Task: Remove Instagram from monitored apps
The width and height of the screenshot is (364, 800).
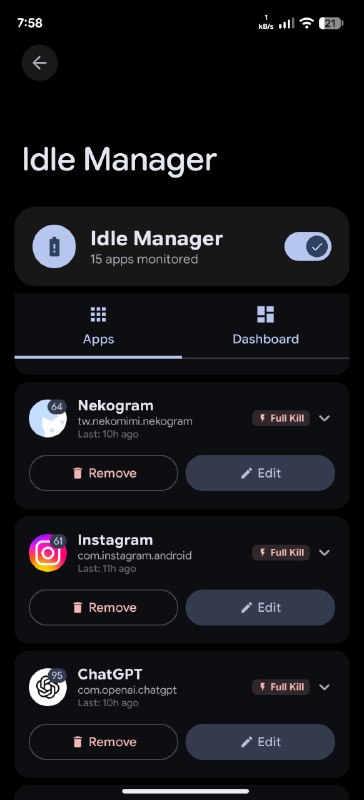Action: click(x=104, y=607)
